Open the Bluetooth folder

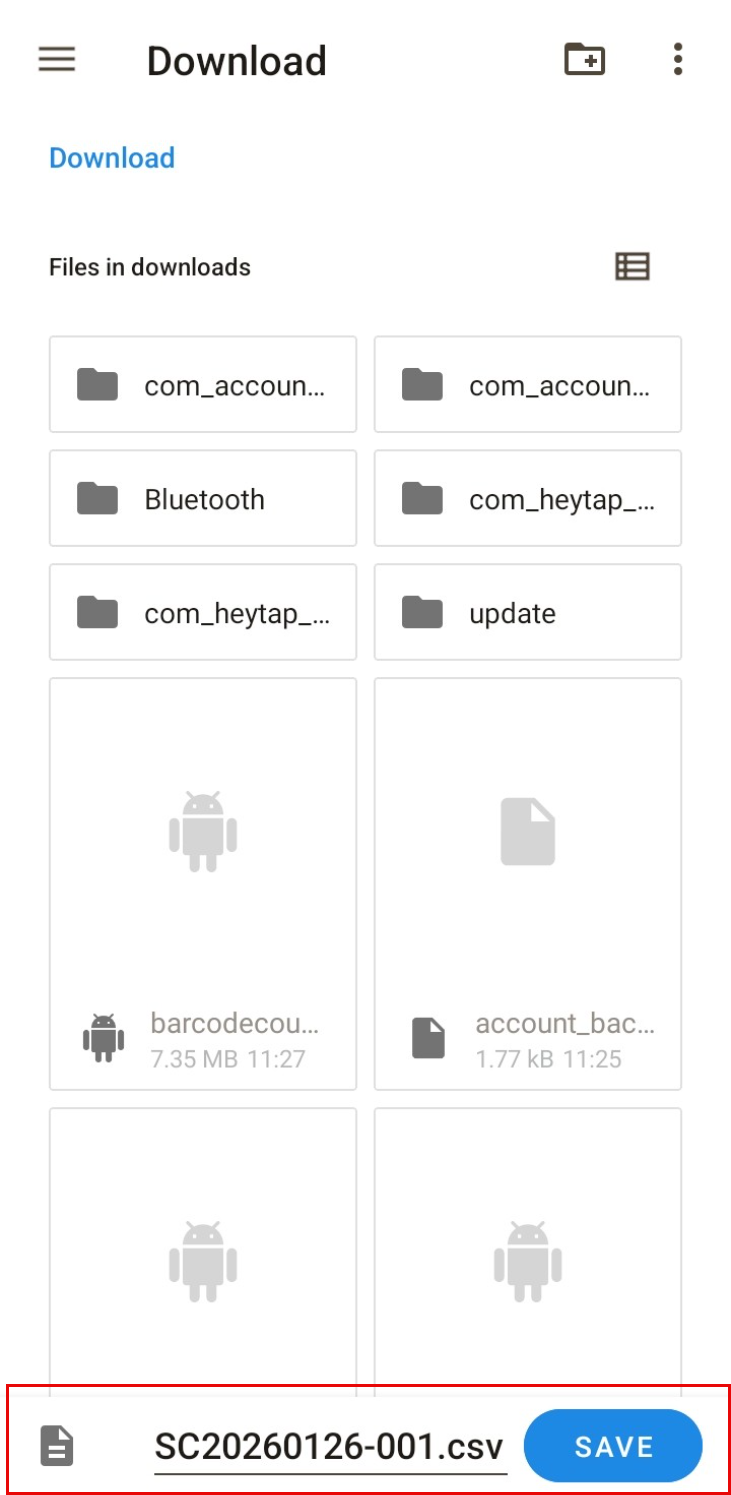(203, 499)
